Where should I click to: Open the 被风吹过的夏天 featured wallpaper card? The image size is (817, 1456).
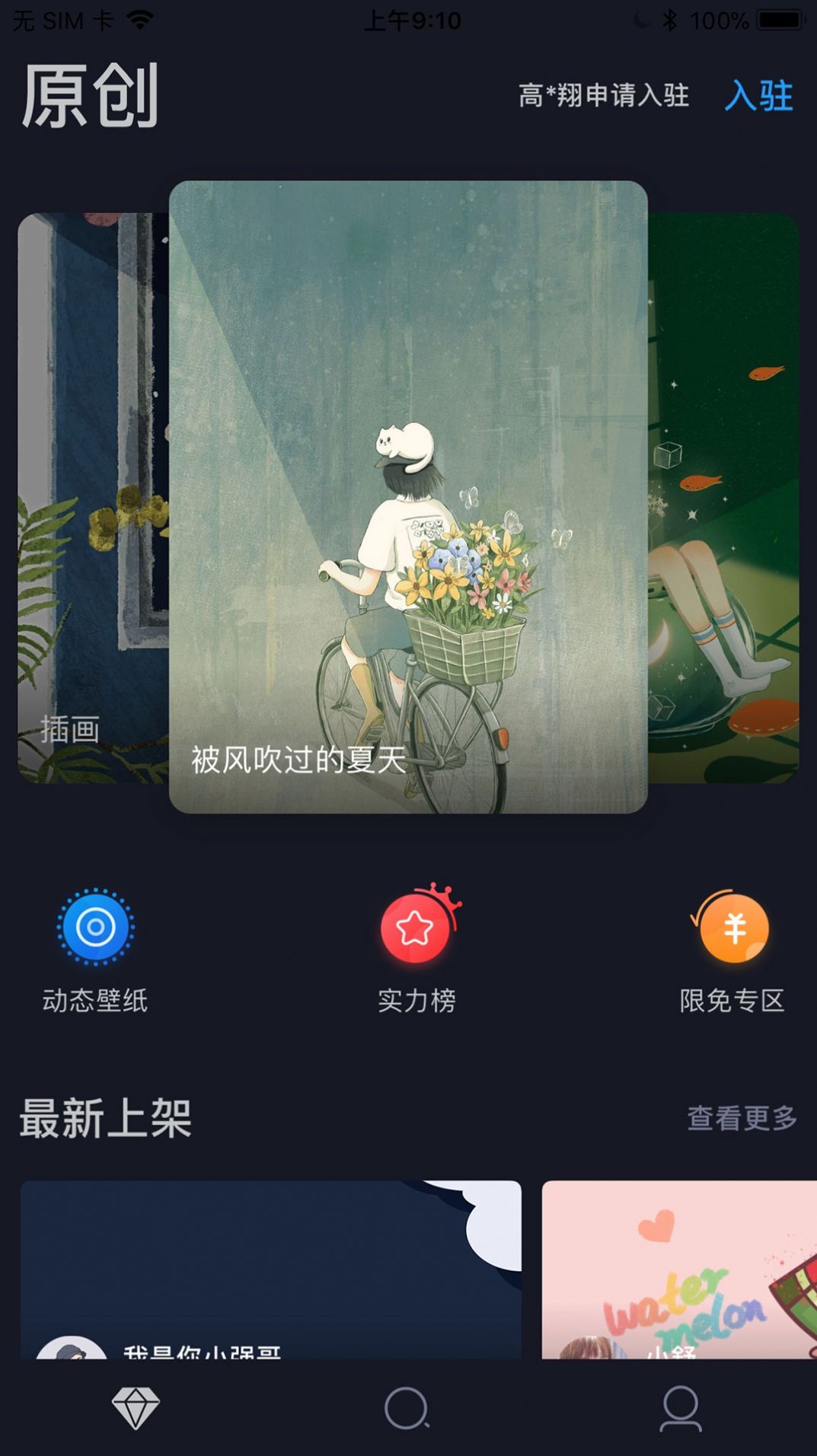tap(408, 495)
